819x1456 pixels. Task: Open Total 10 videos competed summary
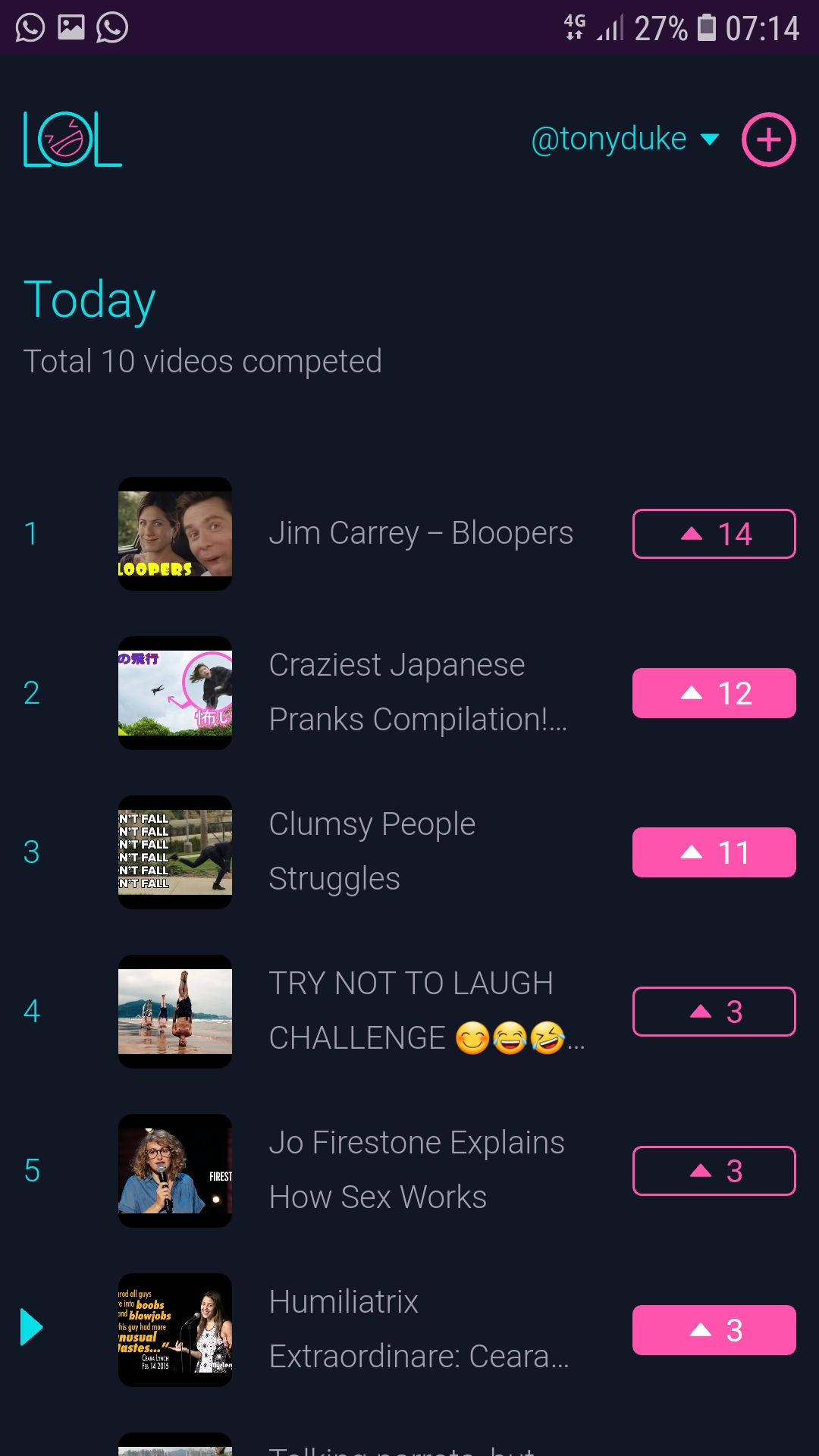tap(202, 362)
